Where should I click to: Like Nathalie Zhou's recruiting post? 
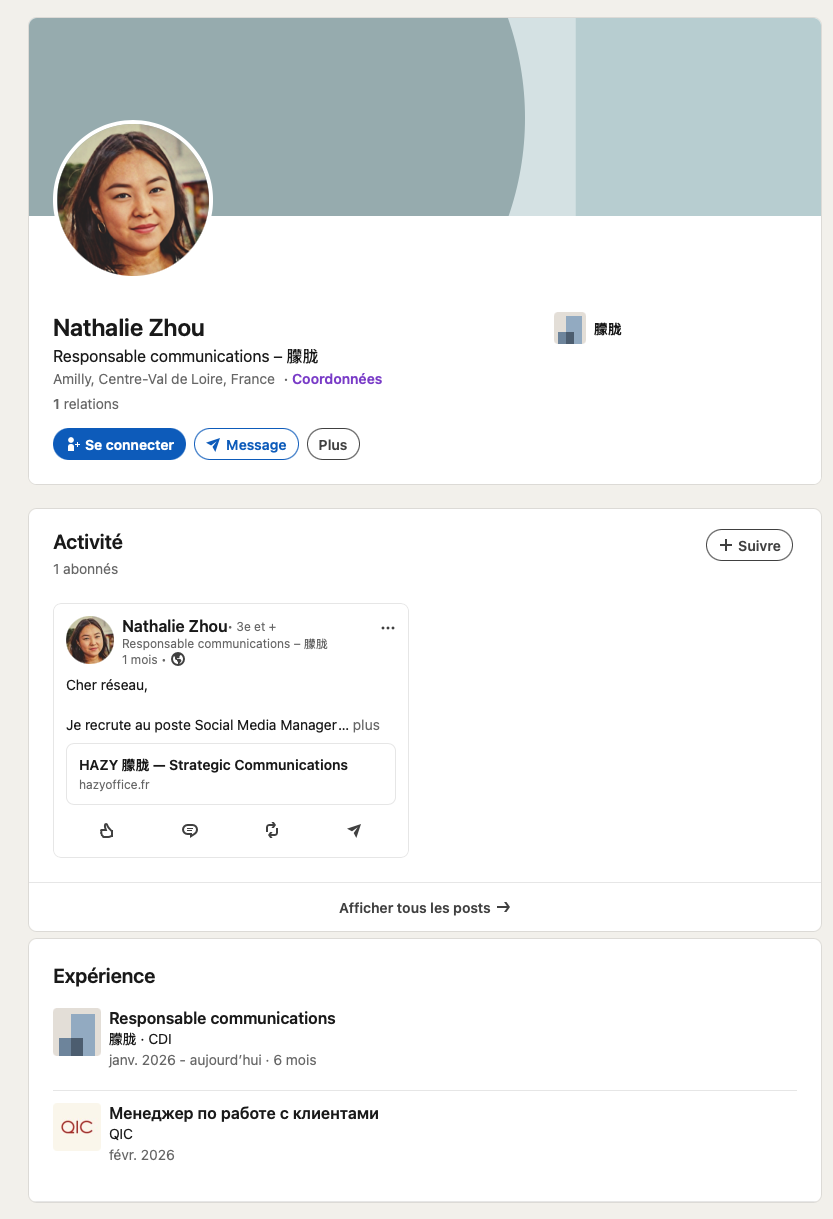coord(107,830)
